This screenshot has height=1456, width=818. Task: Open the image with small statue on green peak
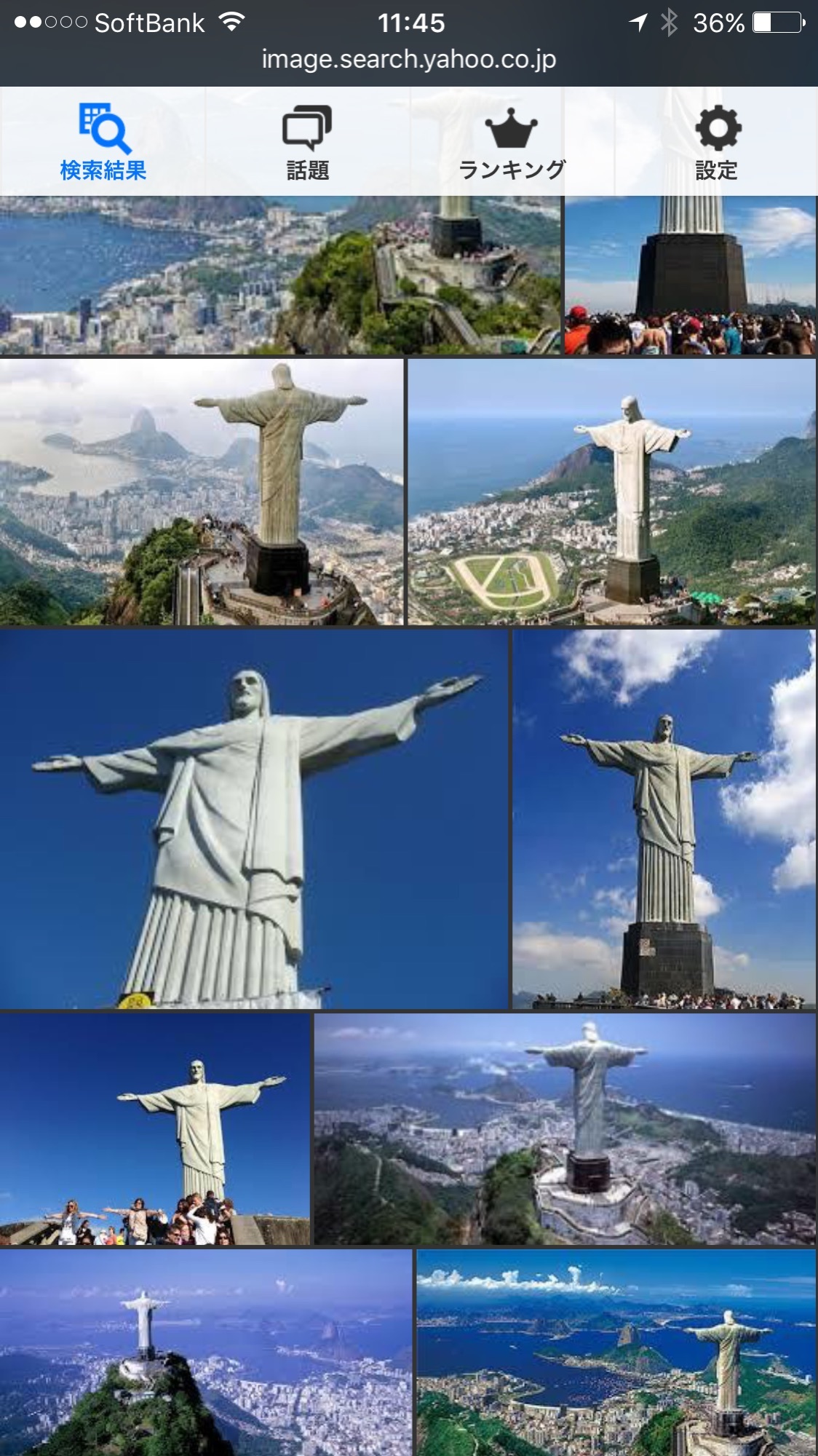[205, 1353]
